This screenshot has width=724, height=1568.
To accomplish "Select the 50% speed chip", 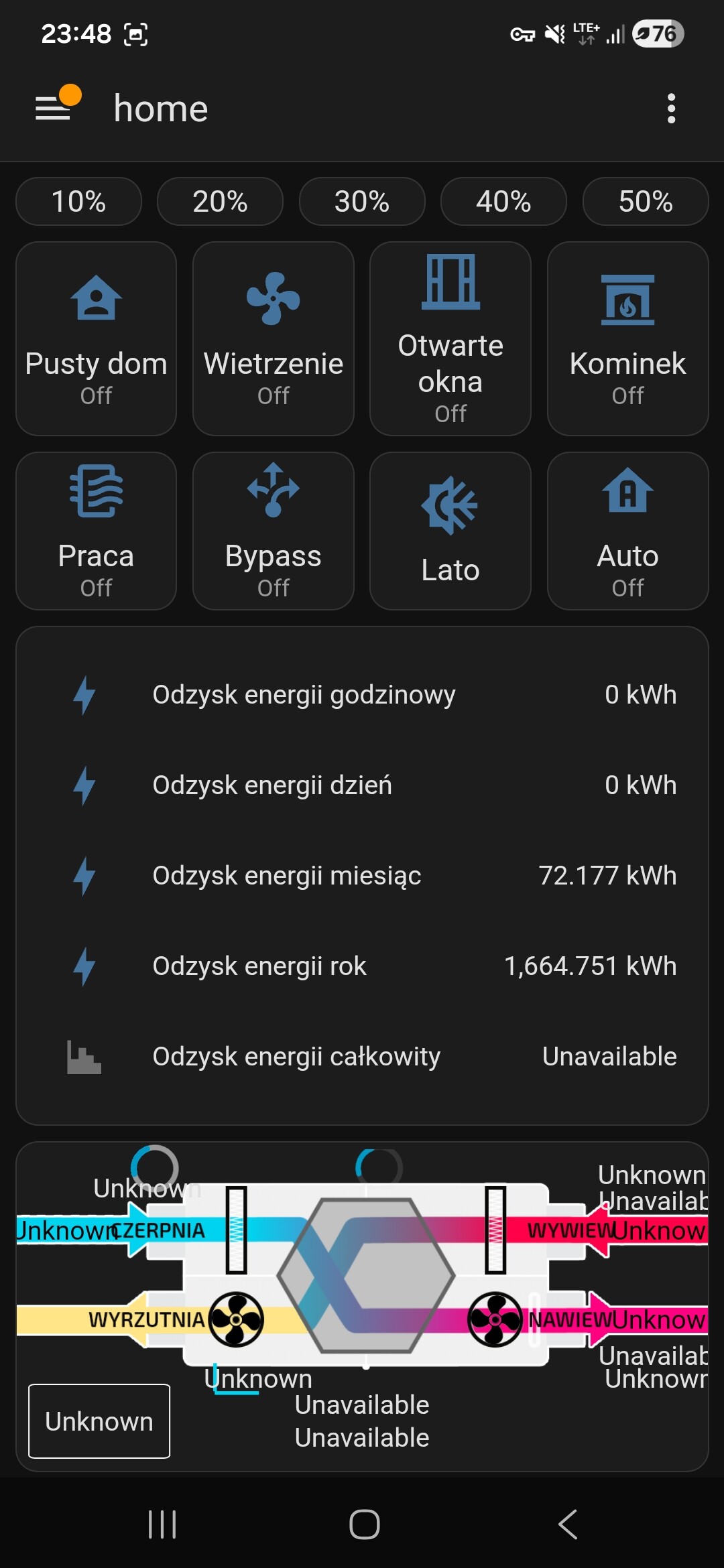I will tap(646, 202).
